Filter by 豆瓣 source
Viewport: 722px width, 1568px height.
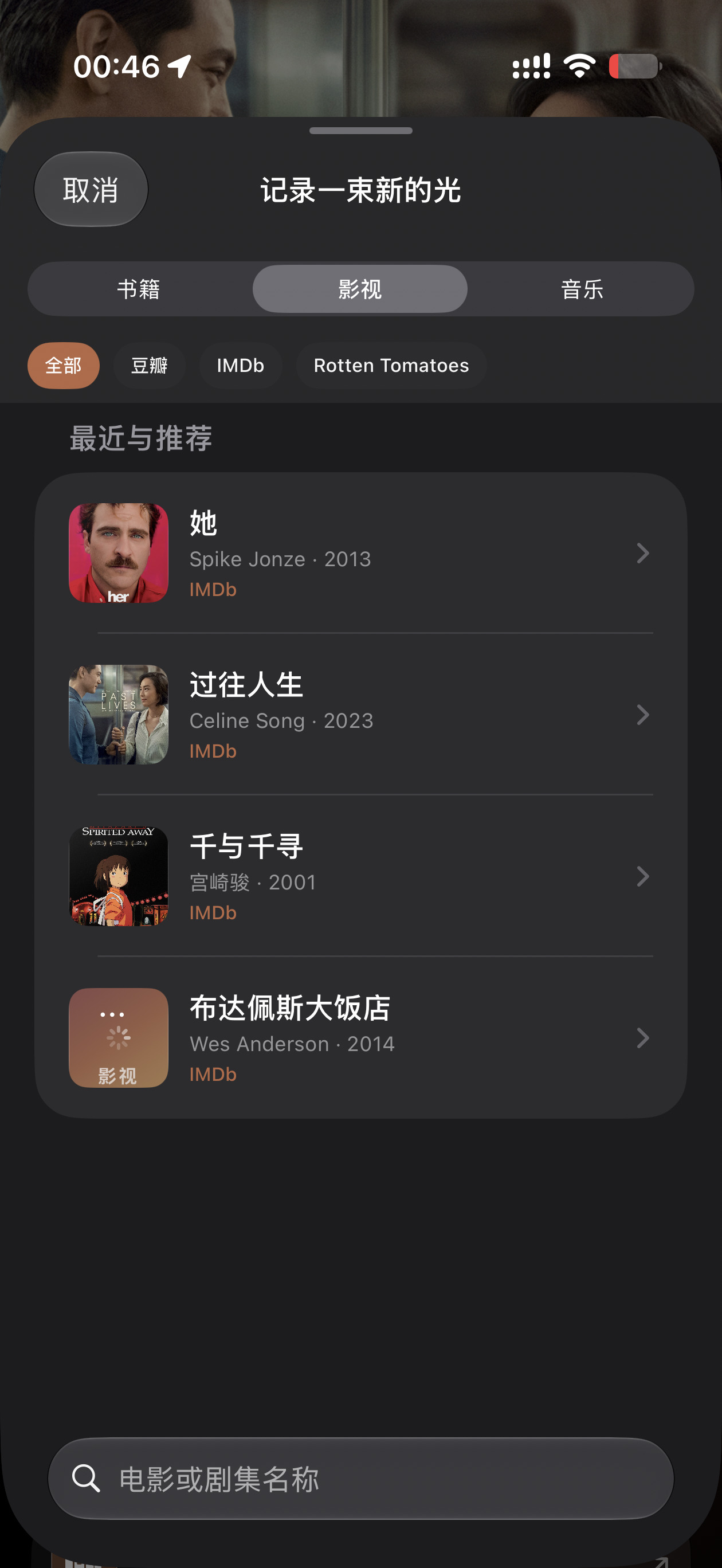[149, 366]
